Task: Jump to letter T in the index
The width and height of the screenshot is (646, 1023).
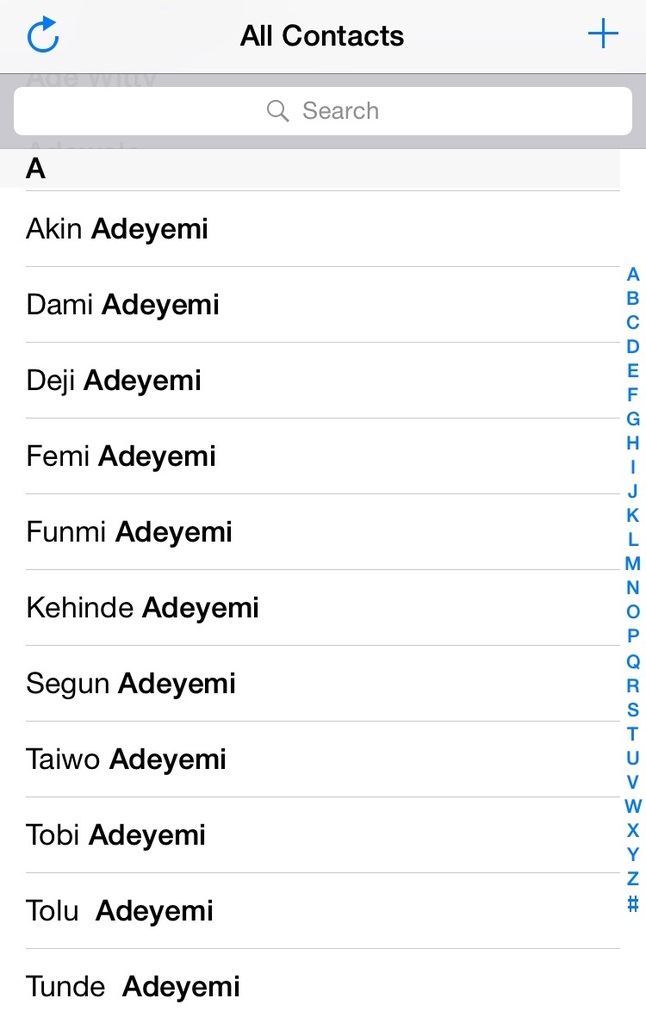Action: click(x=632, y=734)
